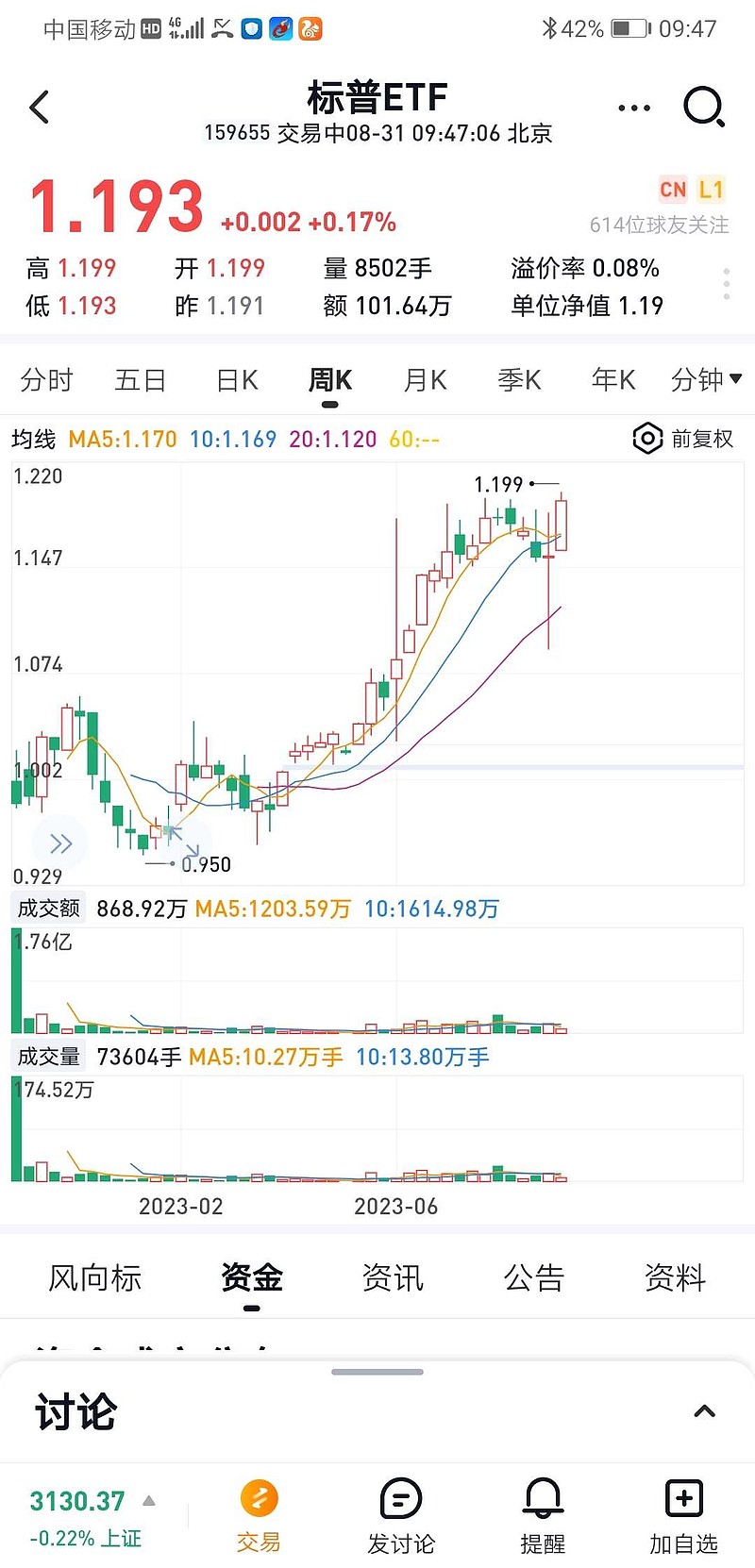Tap the 1.199 price marker on the chart

point(500,485)
